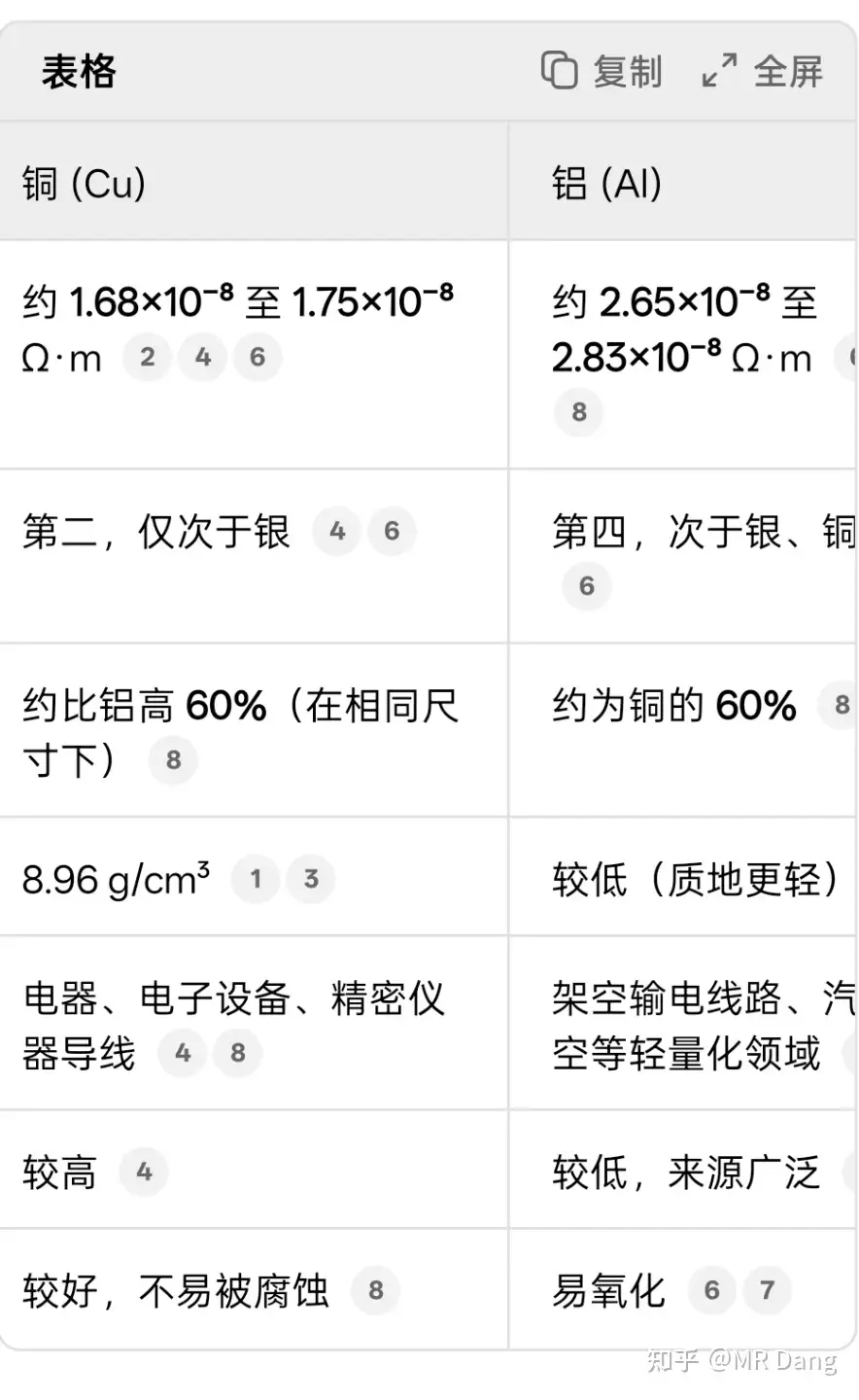Click citation 8 after 约比铝高 60%
Image resolution: width=859 pixels, height=1400 pixels.
pos(173,760)
